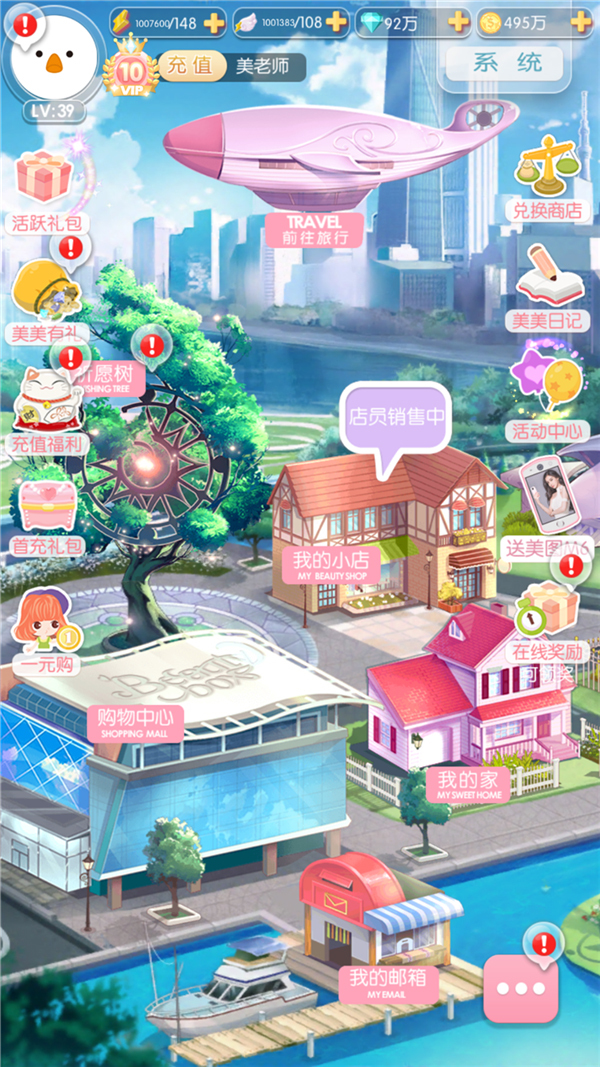Open the 兑换商店 exchange shop

[547, 180]
